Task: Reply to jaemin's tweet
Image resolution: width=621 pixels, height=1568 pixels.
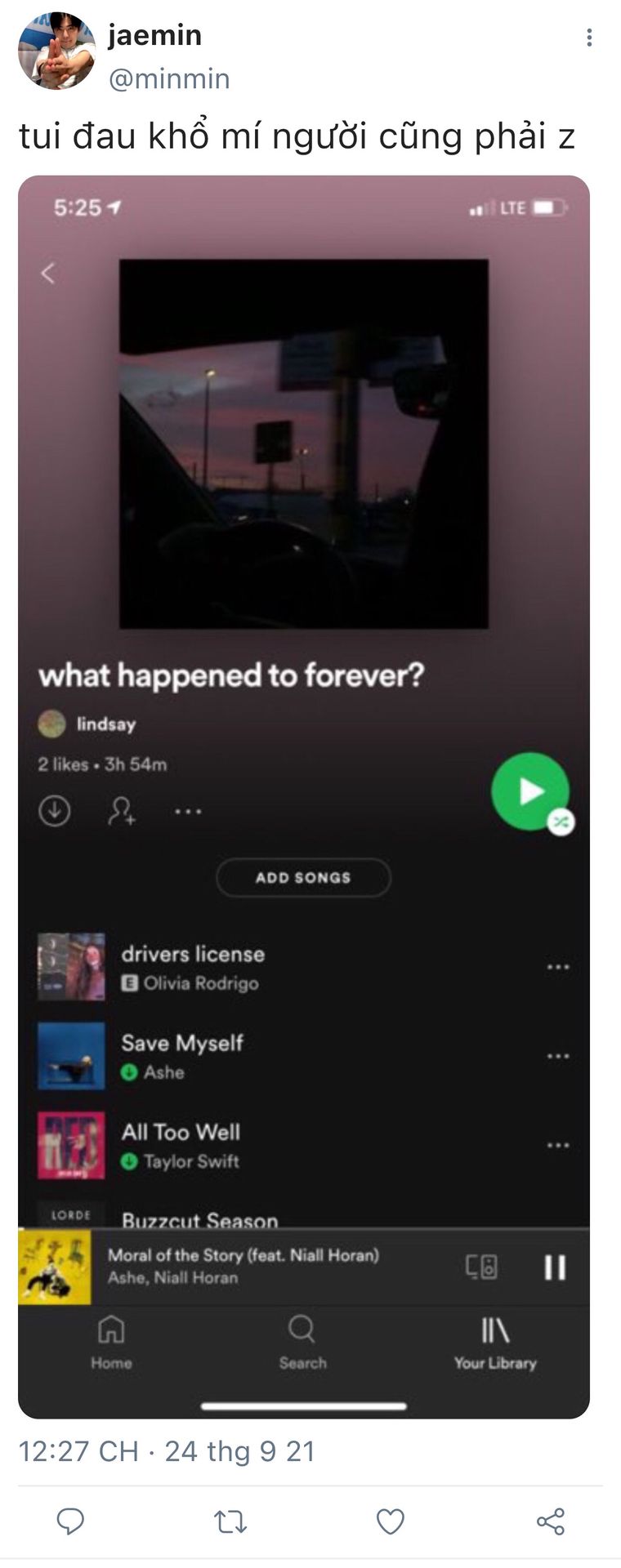Action: [x=70, y=1521]
